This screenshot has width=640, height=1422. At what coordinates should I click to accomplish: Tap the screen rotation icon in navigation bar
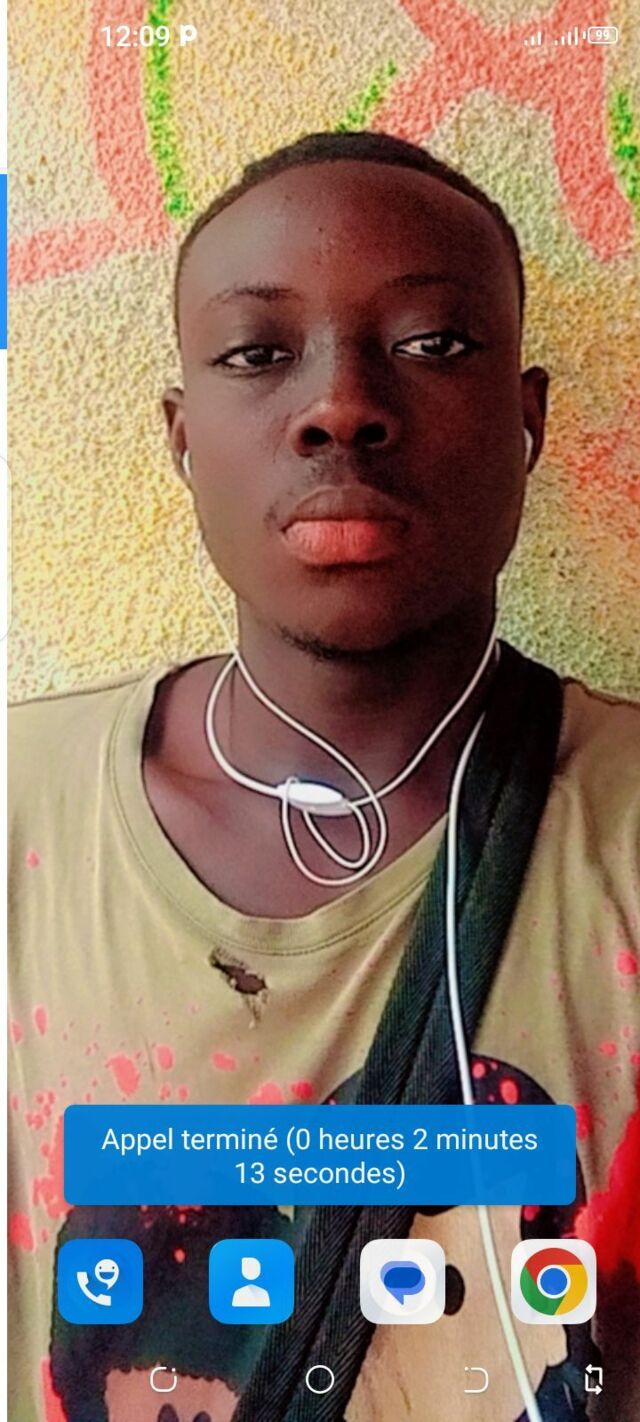593,1380
